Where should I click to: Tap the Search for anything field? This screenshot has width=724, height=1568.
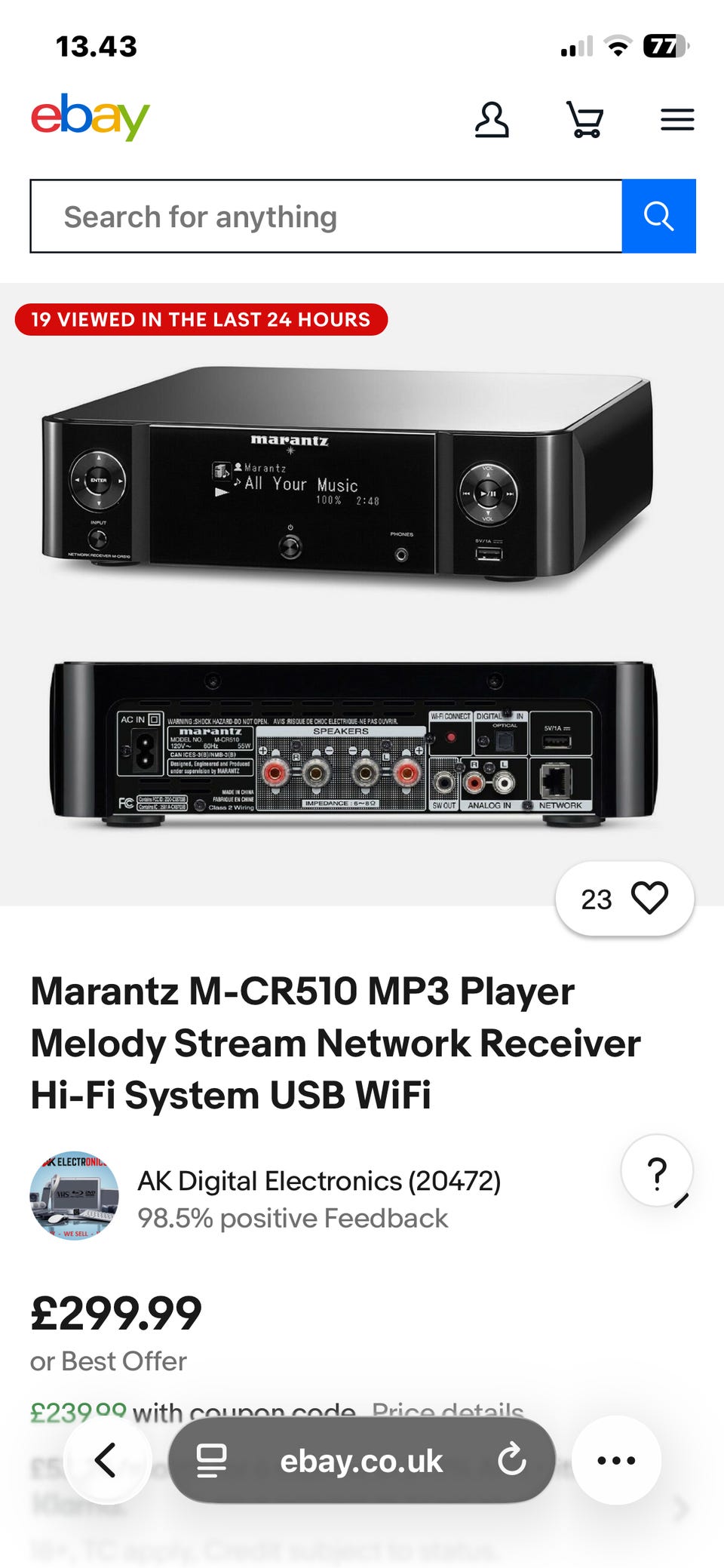click(326, 217)
